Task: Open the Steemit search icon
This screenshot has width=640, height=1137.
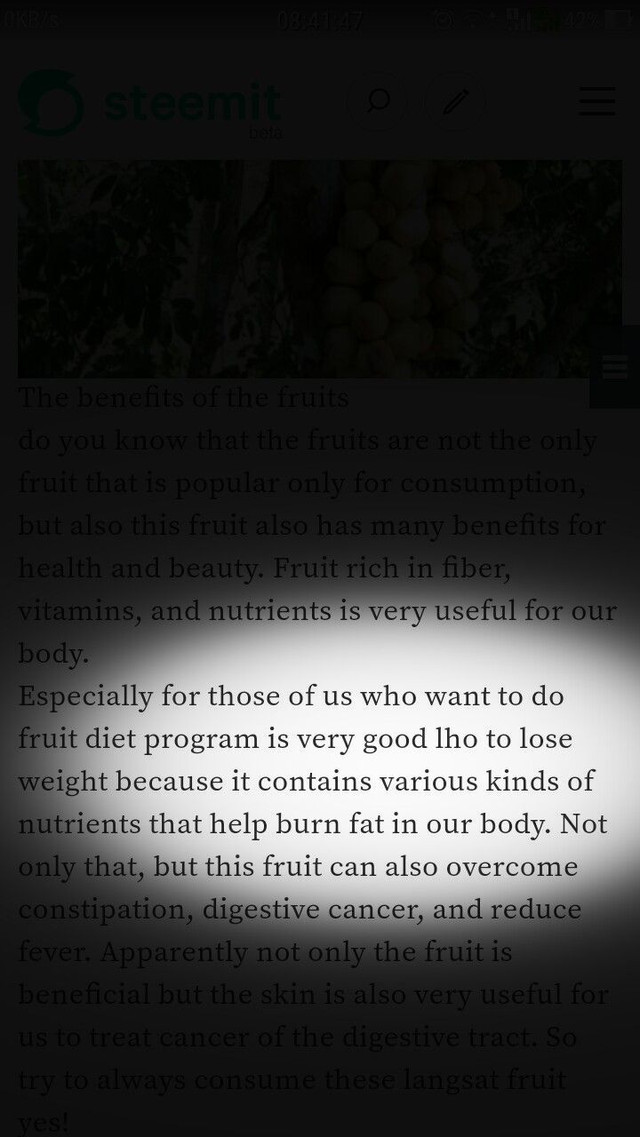Action: tap(377, 102)
